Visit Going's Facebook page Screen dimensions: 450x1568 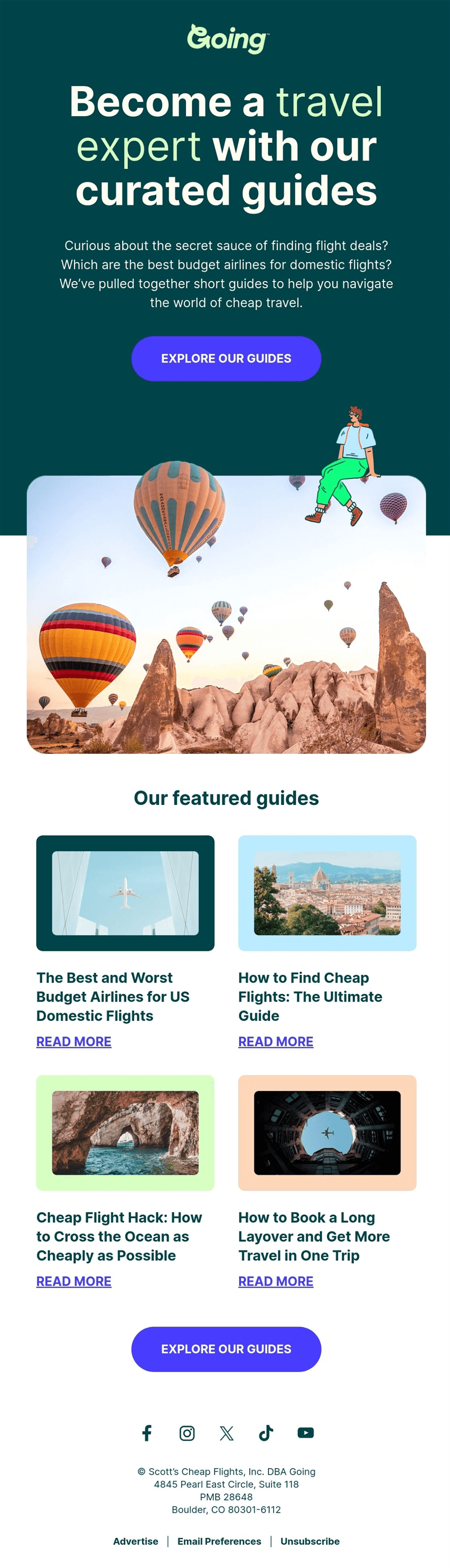pos(147,1433)
